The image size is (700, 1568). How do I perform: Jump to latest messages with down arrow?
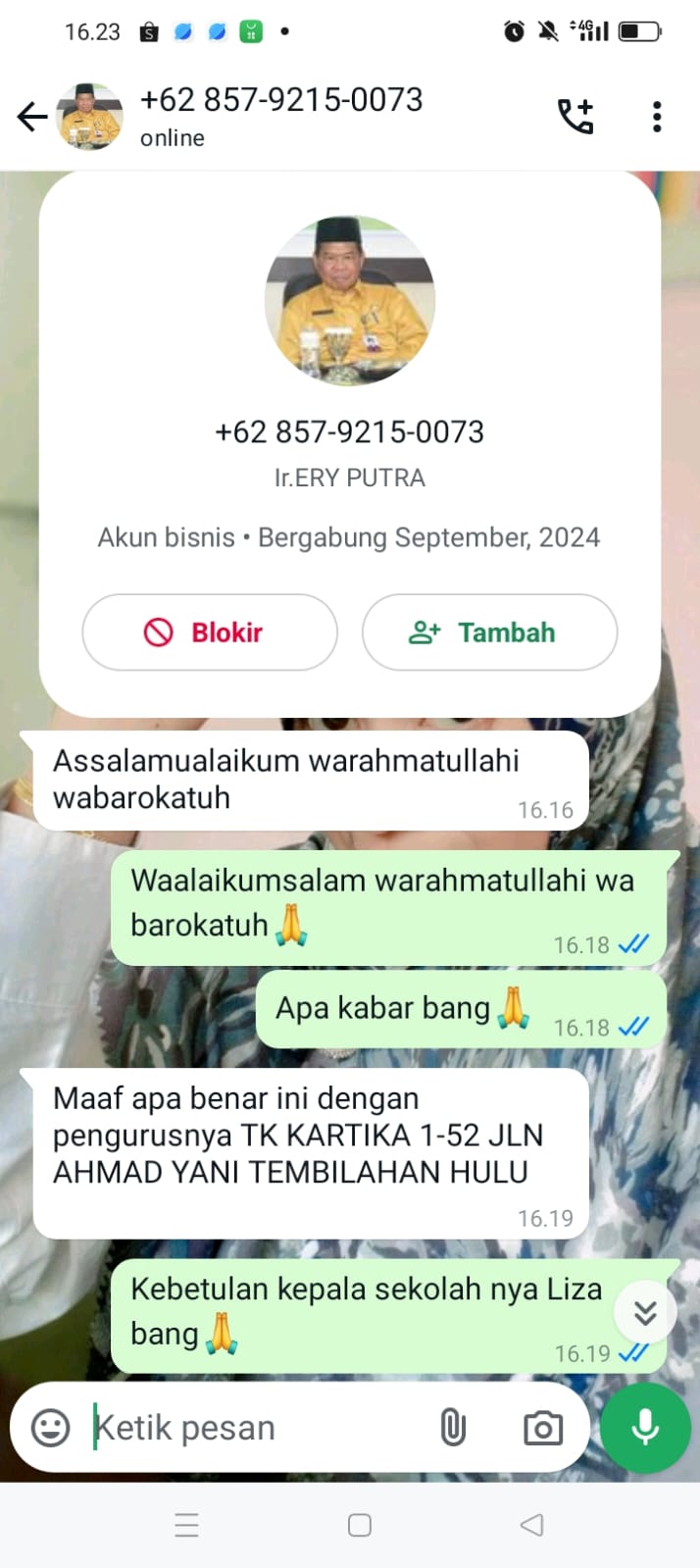coord(644,1312)
